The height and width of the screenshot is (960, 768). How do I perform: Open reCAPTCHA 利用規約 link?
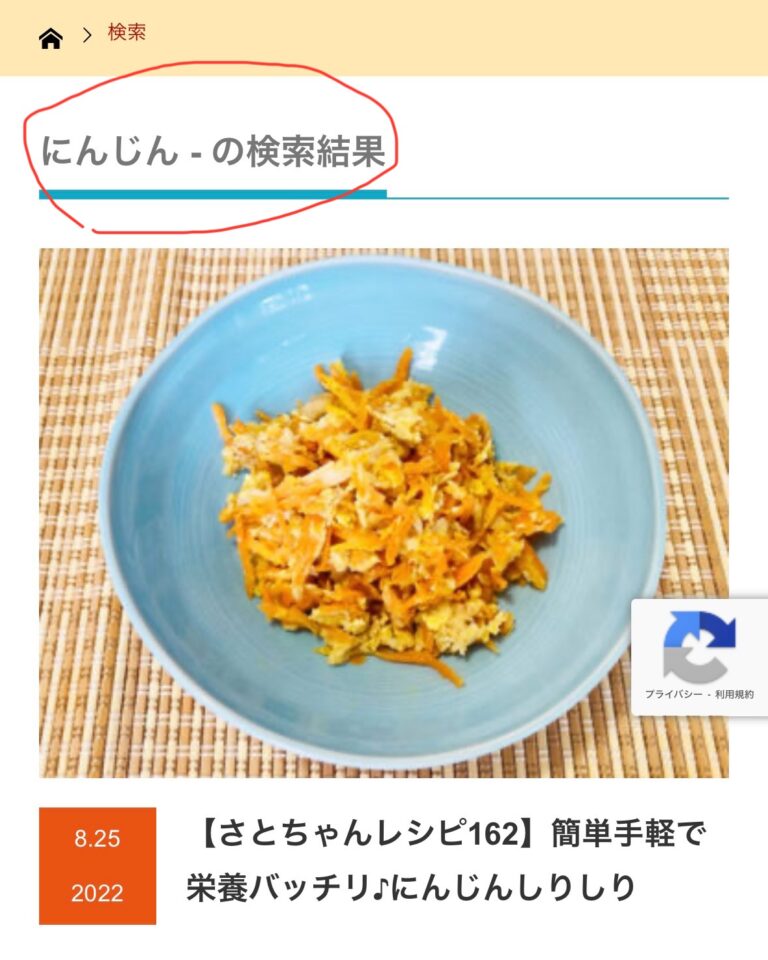[735, 694]
